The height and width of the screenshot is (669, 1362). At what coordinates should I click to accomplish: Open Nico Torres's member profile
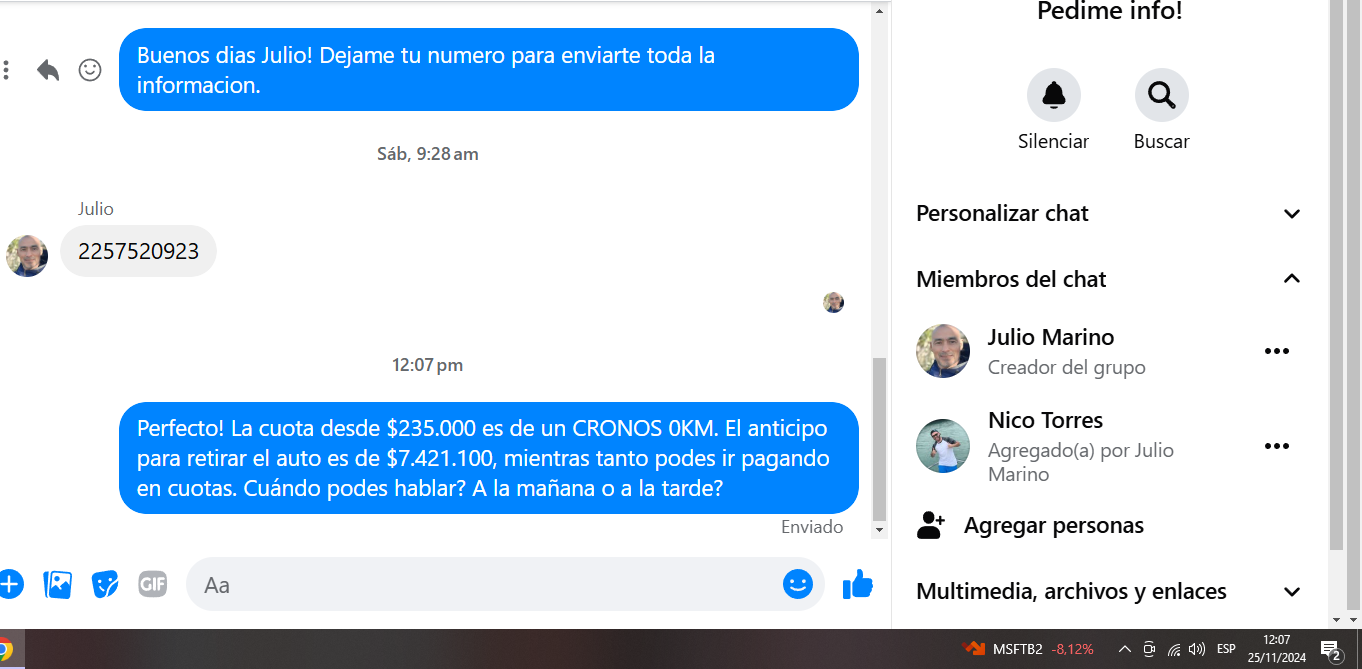point(1045,421)
